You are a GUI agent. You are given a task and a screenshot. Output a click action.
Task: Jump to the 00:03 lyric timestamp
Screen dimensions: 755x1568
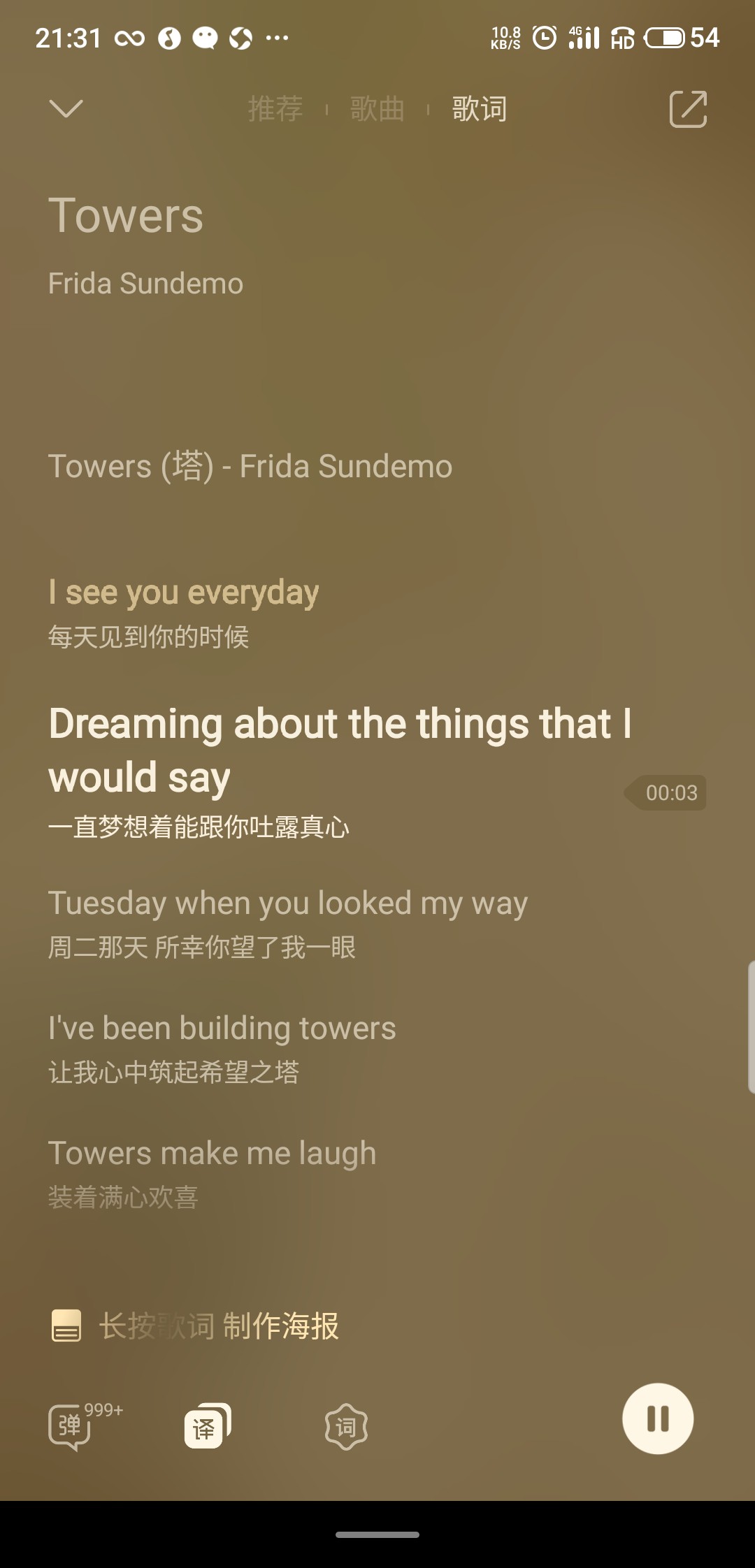pyautogui.click(x=665, y=792)
